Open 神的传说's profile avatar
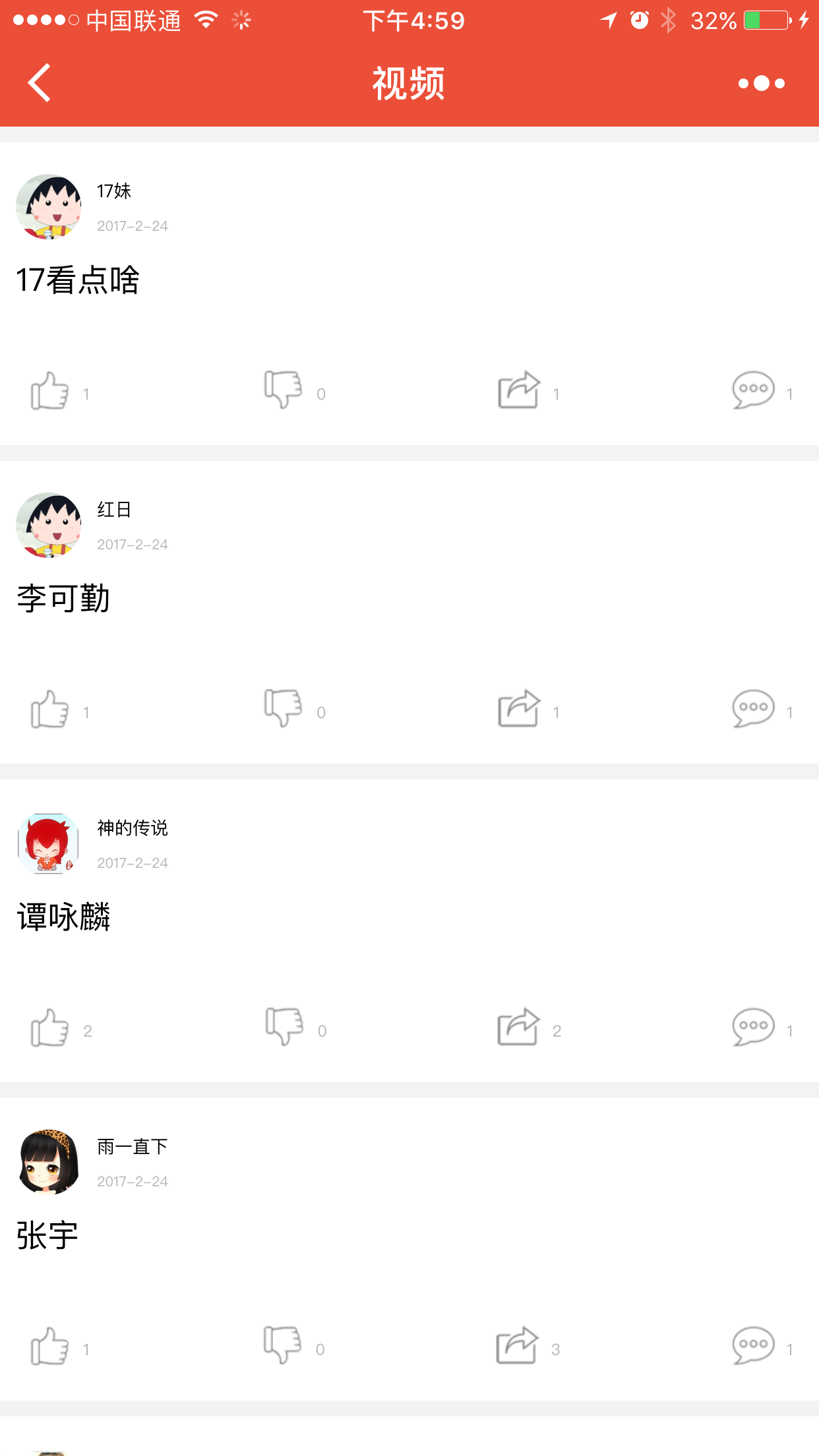Screen dimensions: 819x1456 (48, 843)
